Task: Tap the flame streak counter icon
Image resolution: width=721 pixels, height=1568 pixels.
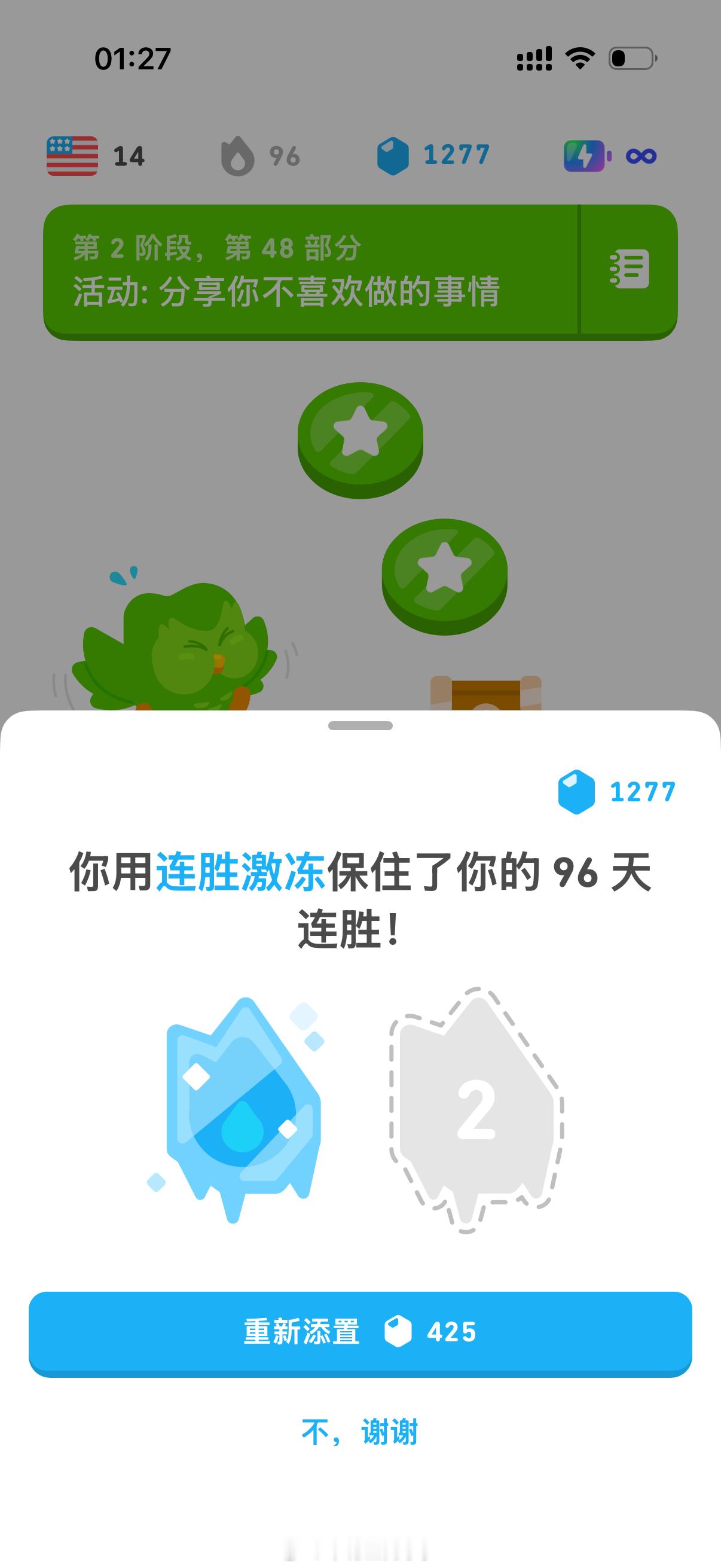Action: (239, 156)
